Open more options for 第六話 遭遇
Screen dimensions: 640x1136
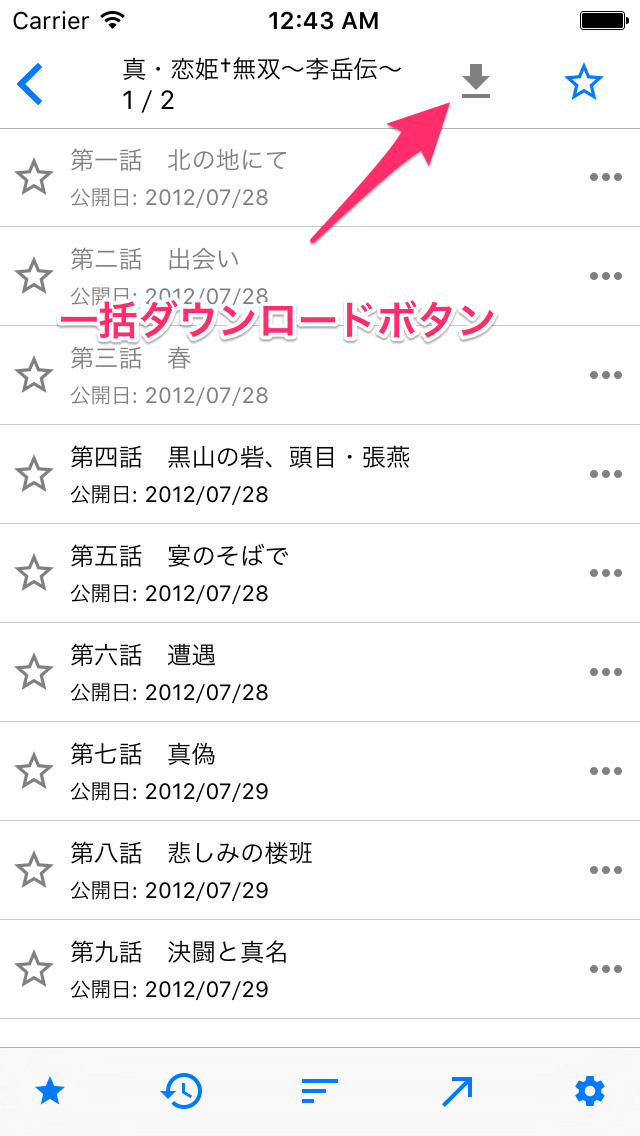coord(606,672)
